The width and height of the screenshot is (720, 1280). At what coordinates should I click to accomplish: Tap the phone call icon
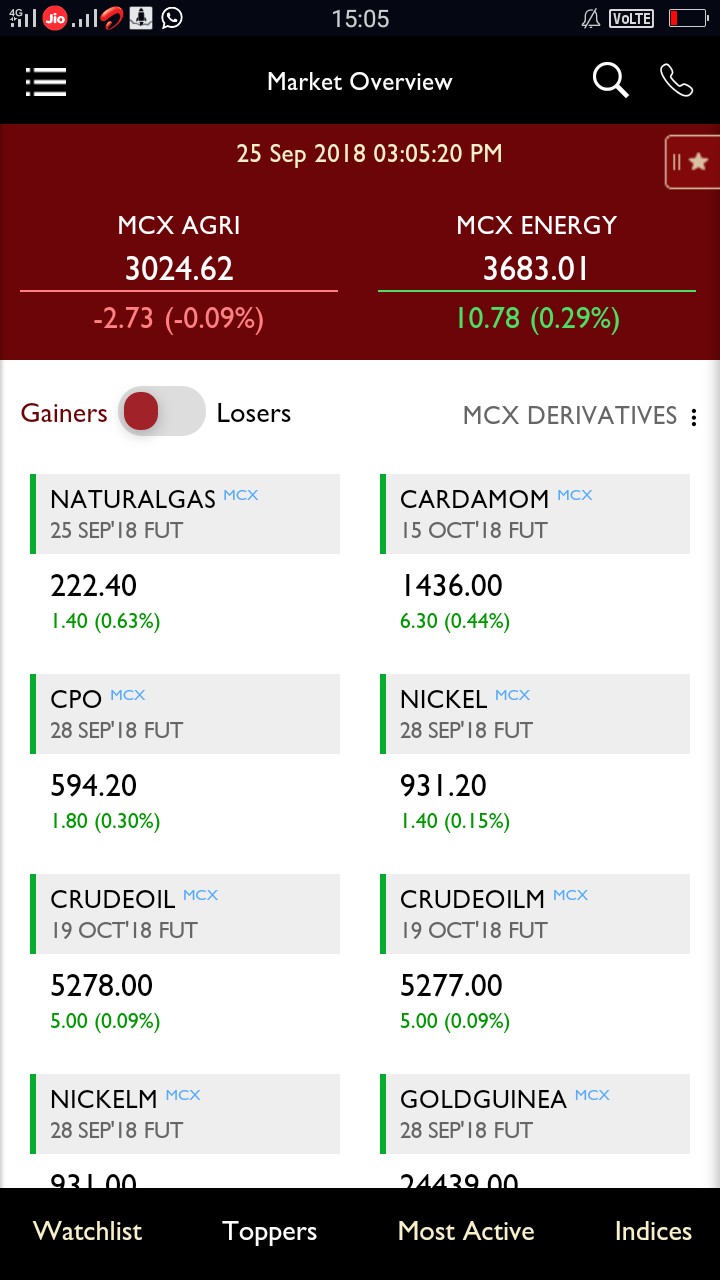coord(677,81)
